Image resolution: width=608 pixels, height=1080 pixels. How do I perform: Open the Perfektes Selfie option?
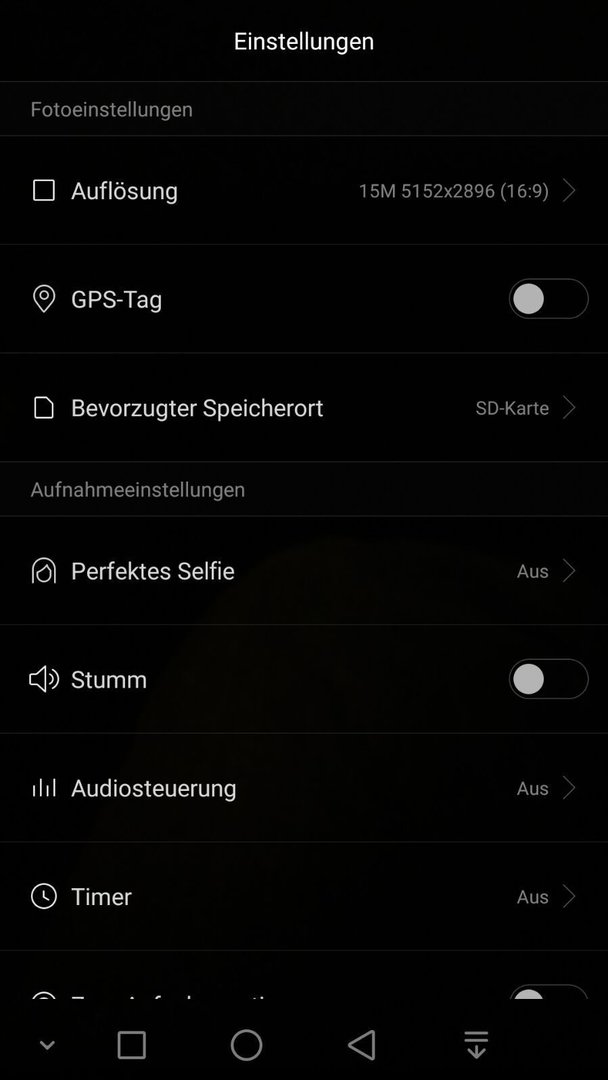click(304, 571)
